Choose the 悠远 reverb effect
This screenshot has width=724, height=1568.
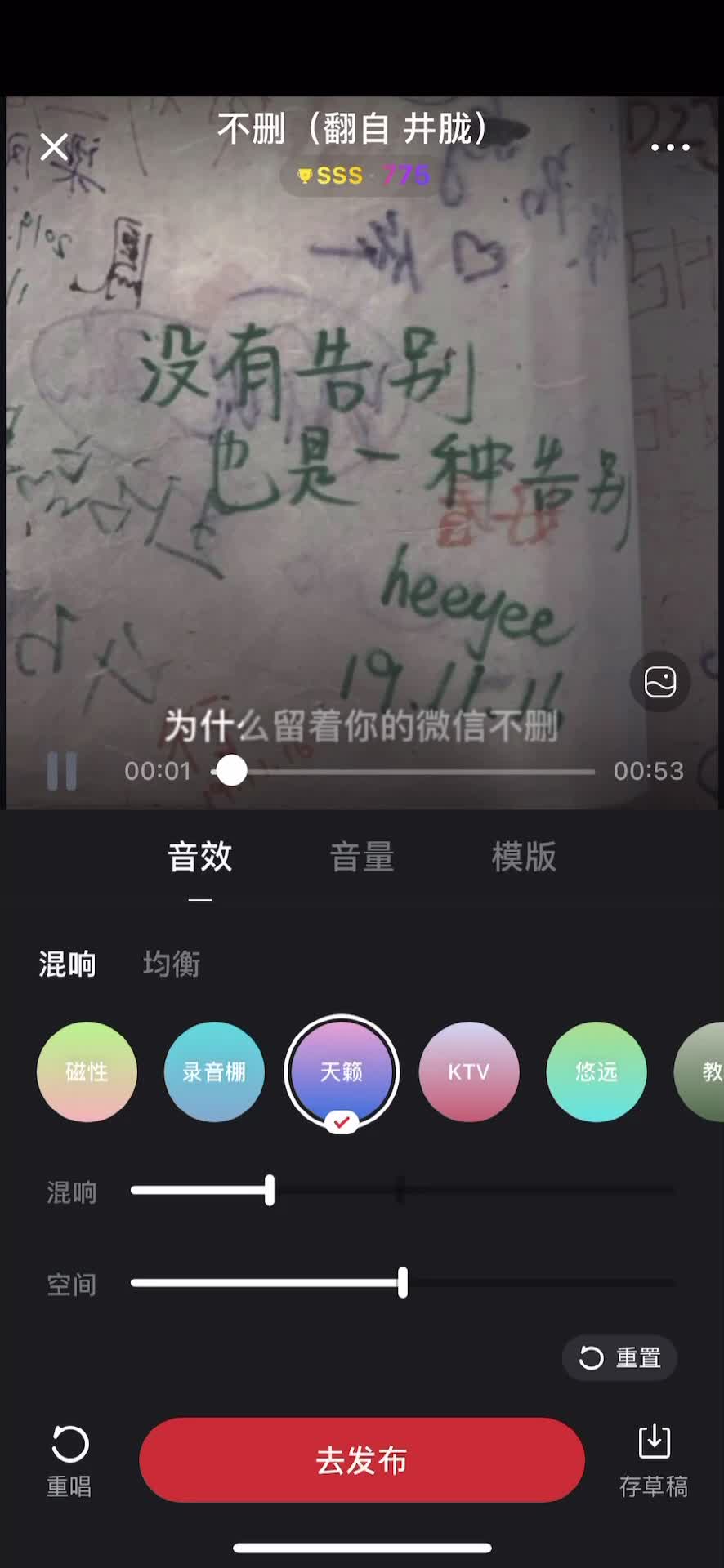click(x=597, y=1071)
